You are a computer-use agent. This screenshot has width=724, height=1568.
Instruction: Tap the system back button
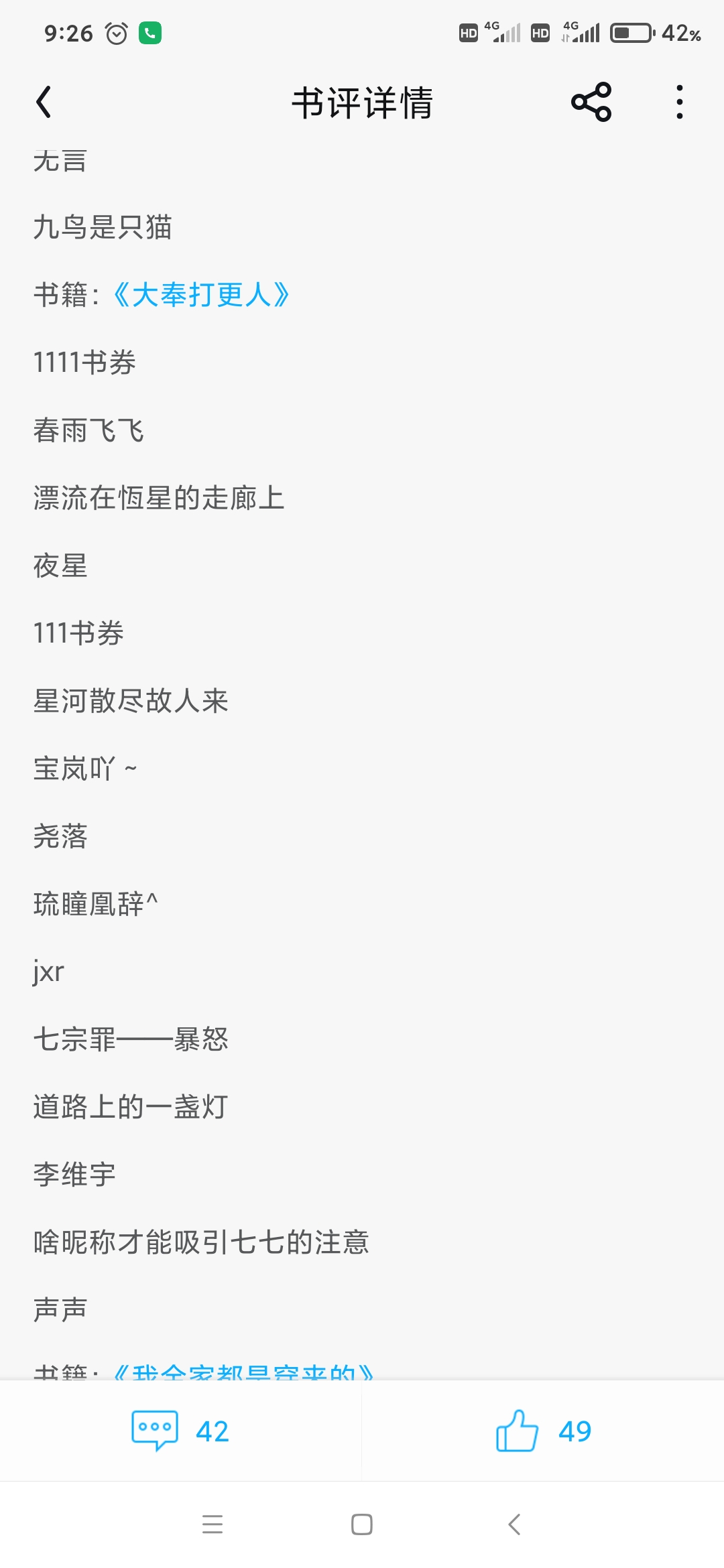(x=514, y=1524)
